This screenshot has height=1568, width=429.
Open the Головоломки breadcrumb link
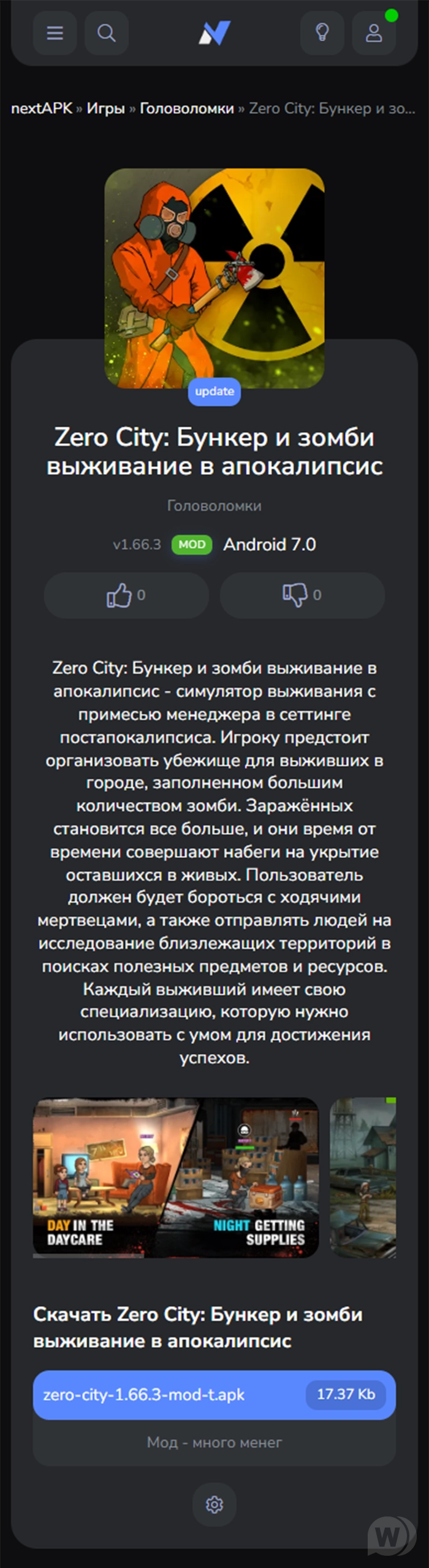[186, 109]
